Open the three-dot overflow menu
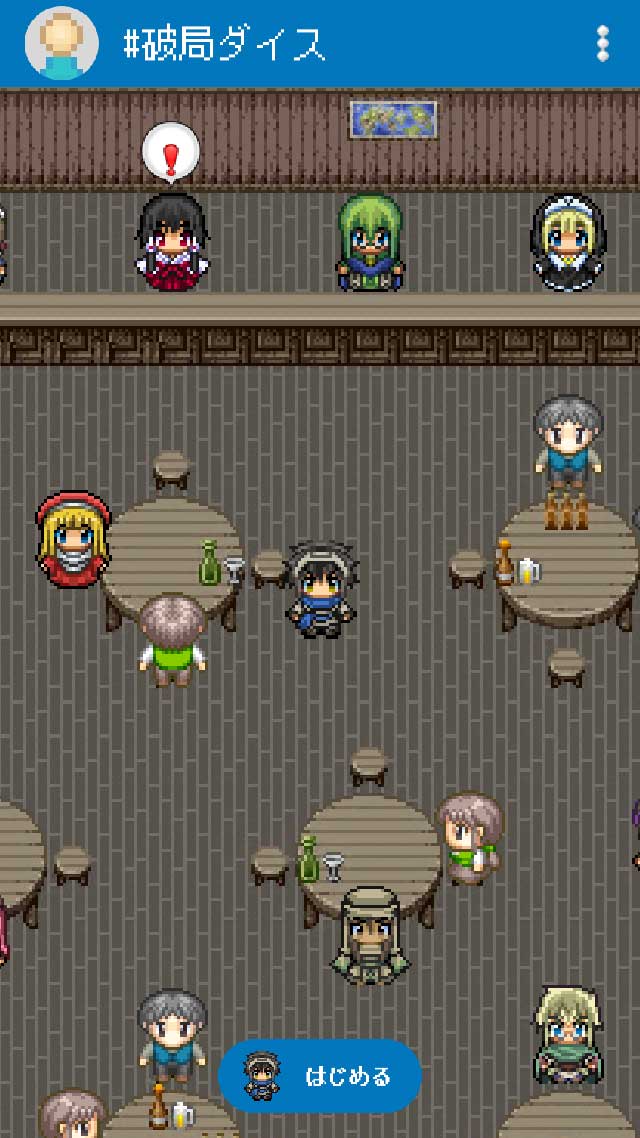 click(x=602, y=44)
